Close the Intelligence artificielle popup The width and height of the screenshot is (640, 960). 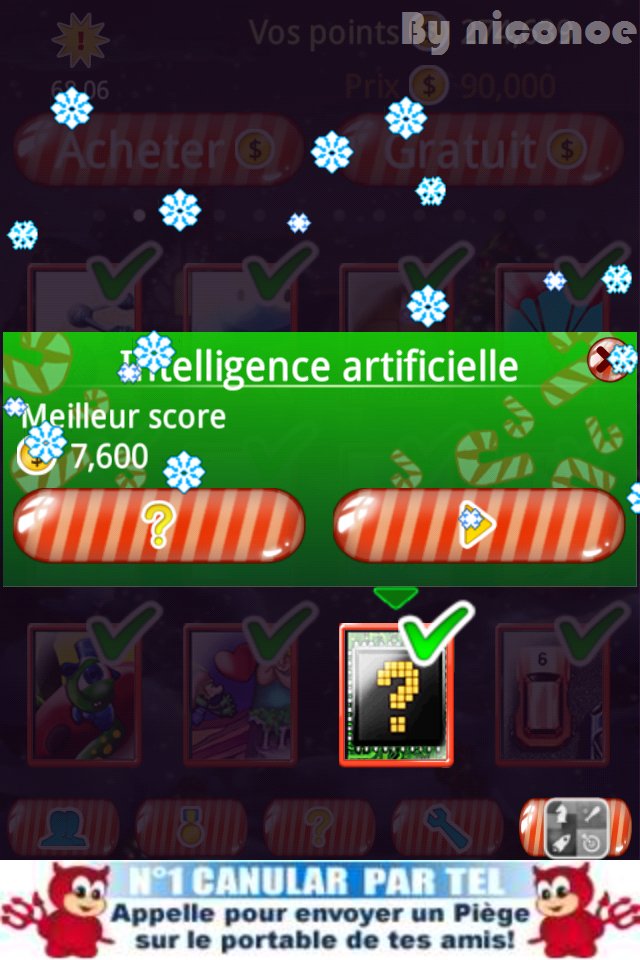tap(603, 355)
